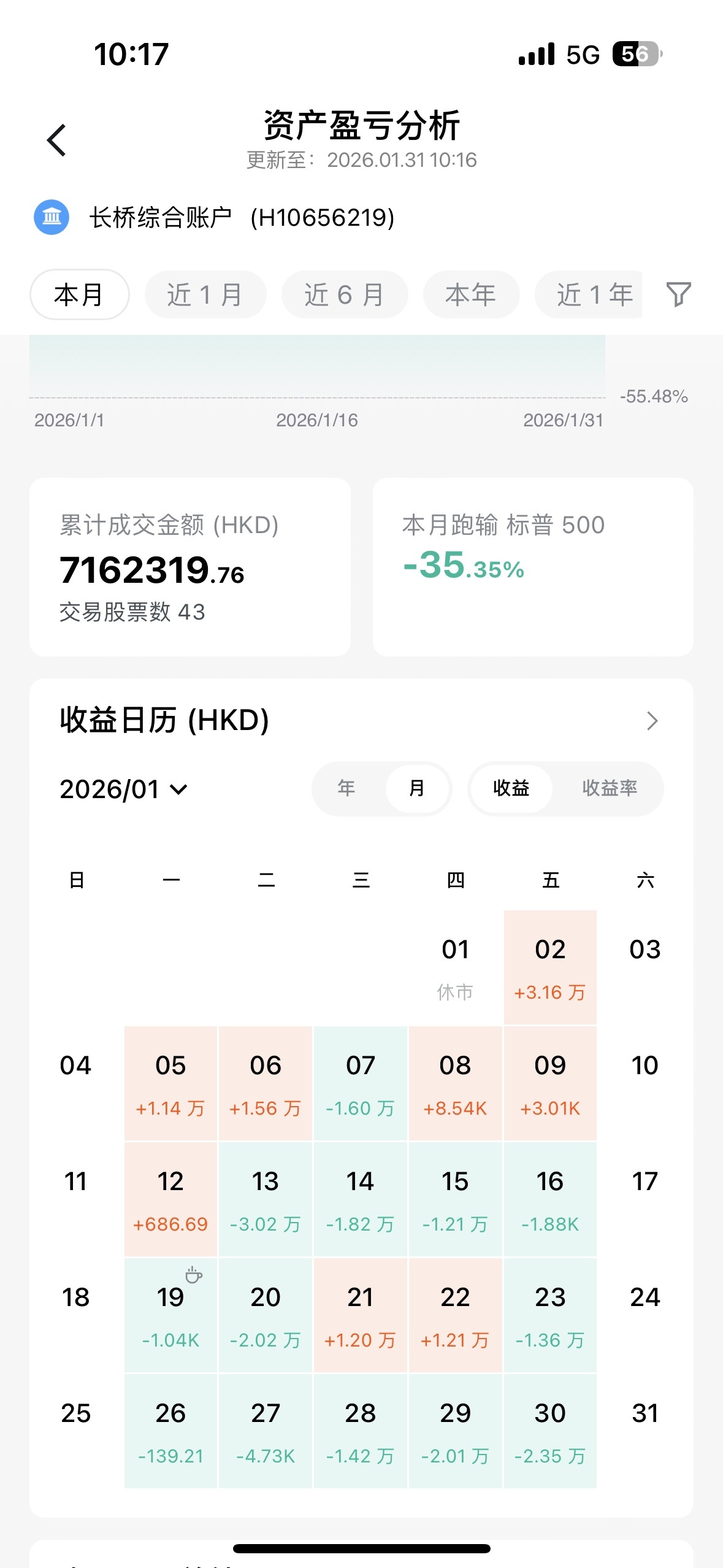Switch to the 近6月 range
This screenshot has width=723, height=1568.
click(345, 294)
